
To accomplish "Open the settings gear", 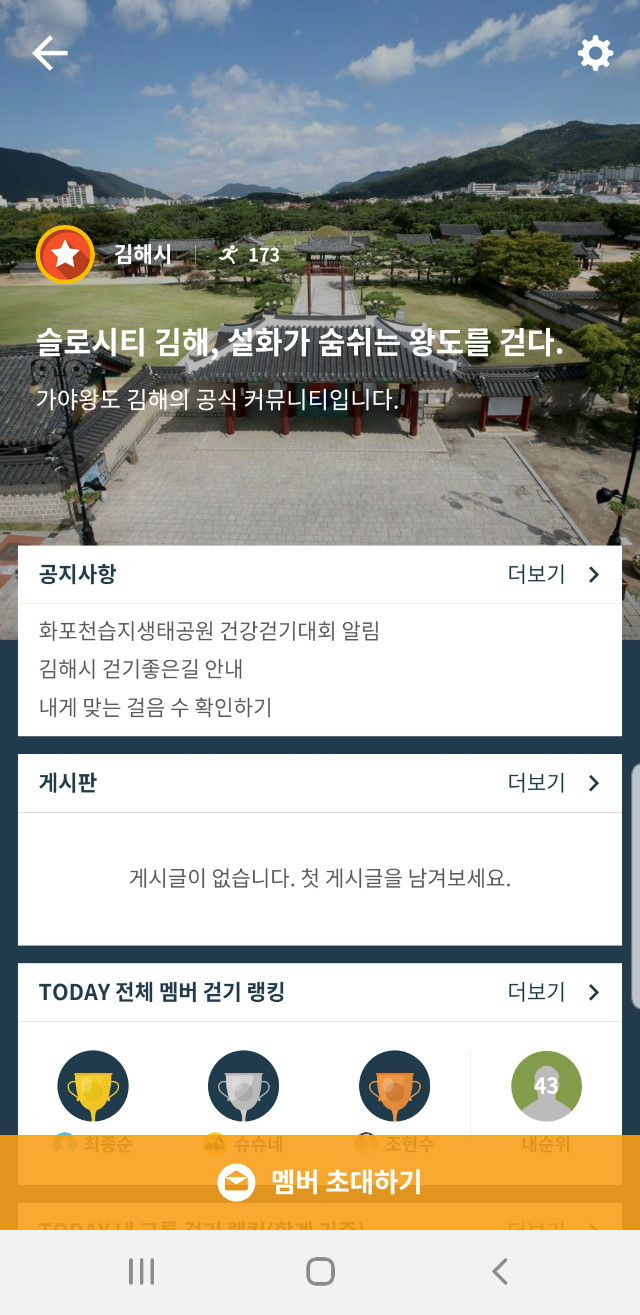I will tap(595, 54).
